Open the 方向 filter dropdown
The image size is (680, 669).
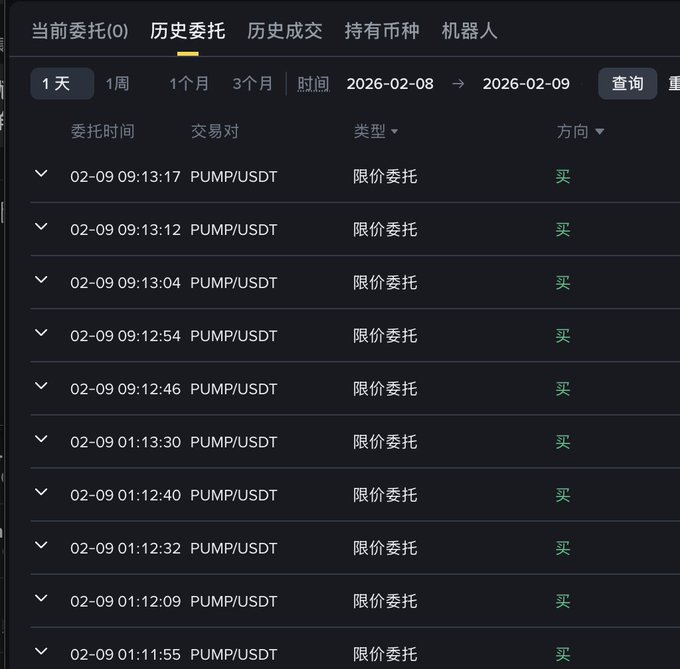(x=580, y=131)
